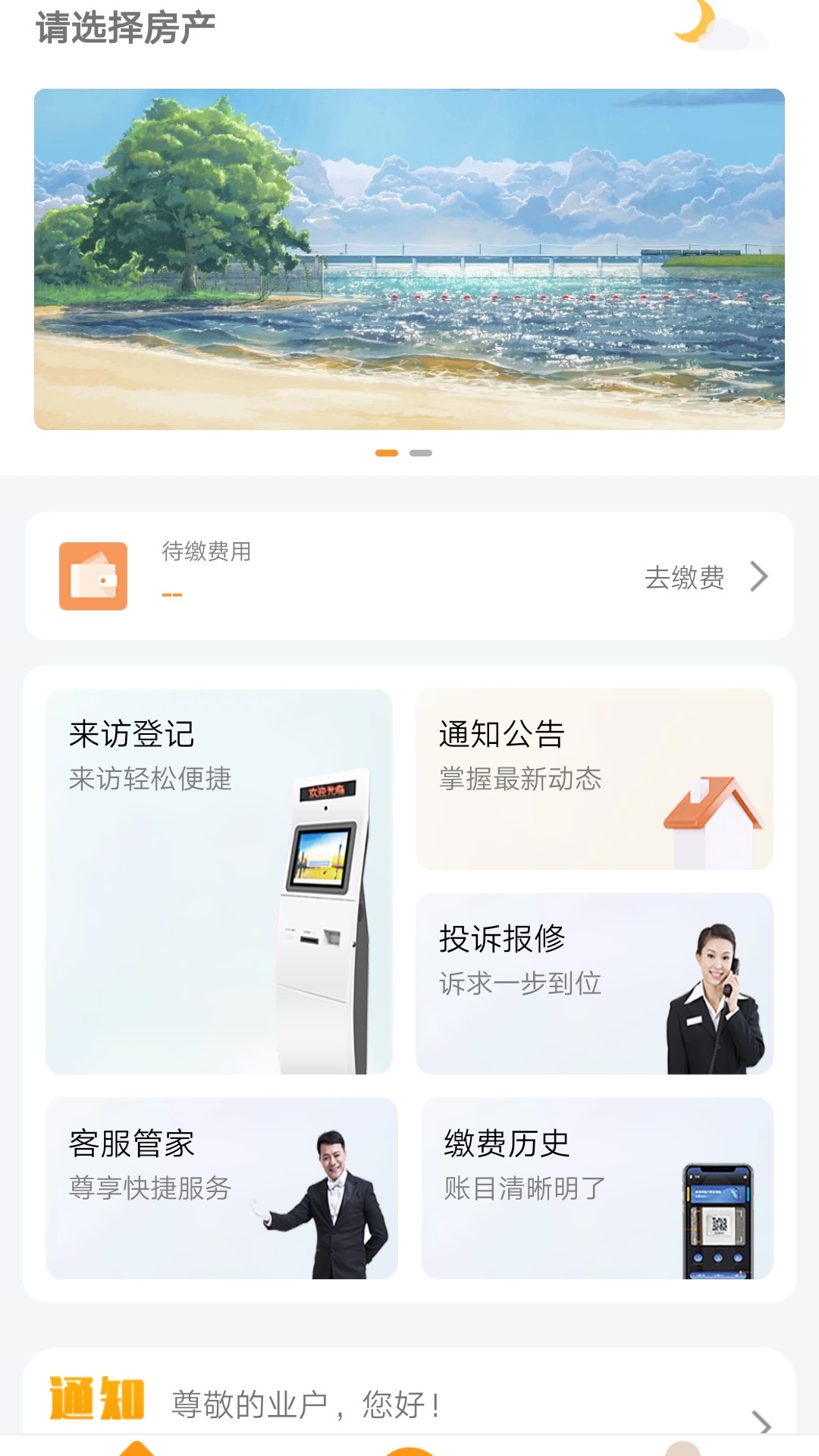Open the 投诉报修 complaints and repairs card
This screenshot has height=1456, width=819.
(x=594, y=984)
